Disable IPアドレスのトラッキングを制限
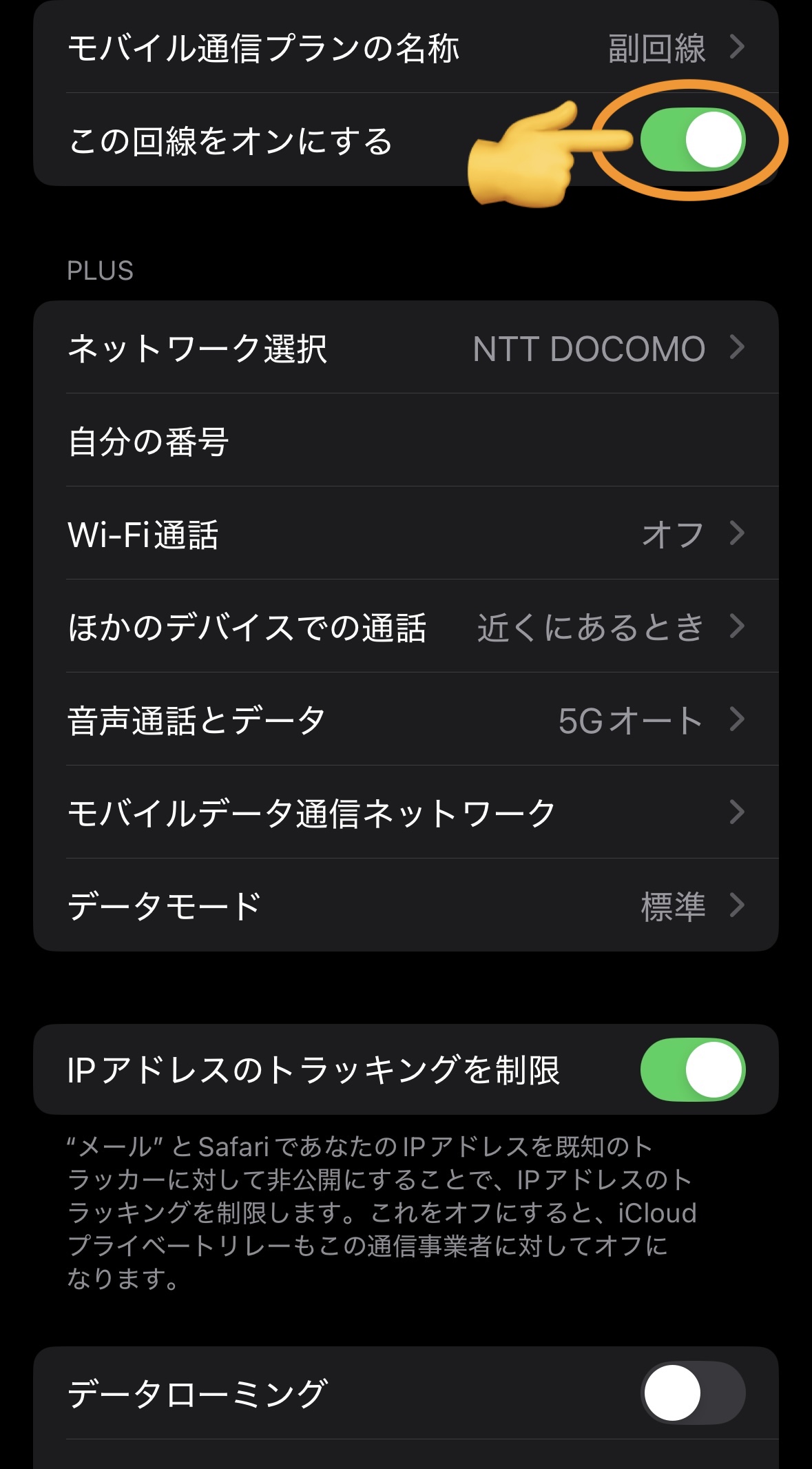The image size is (812, 1469). coord(692,1069)
